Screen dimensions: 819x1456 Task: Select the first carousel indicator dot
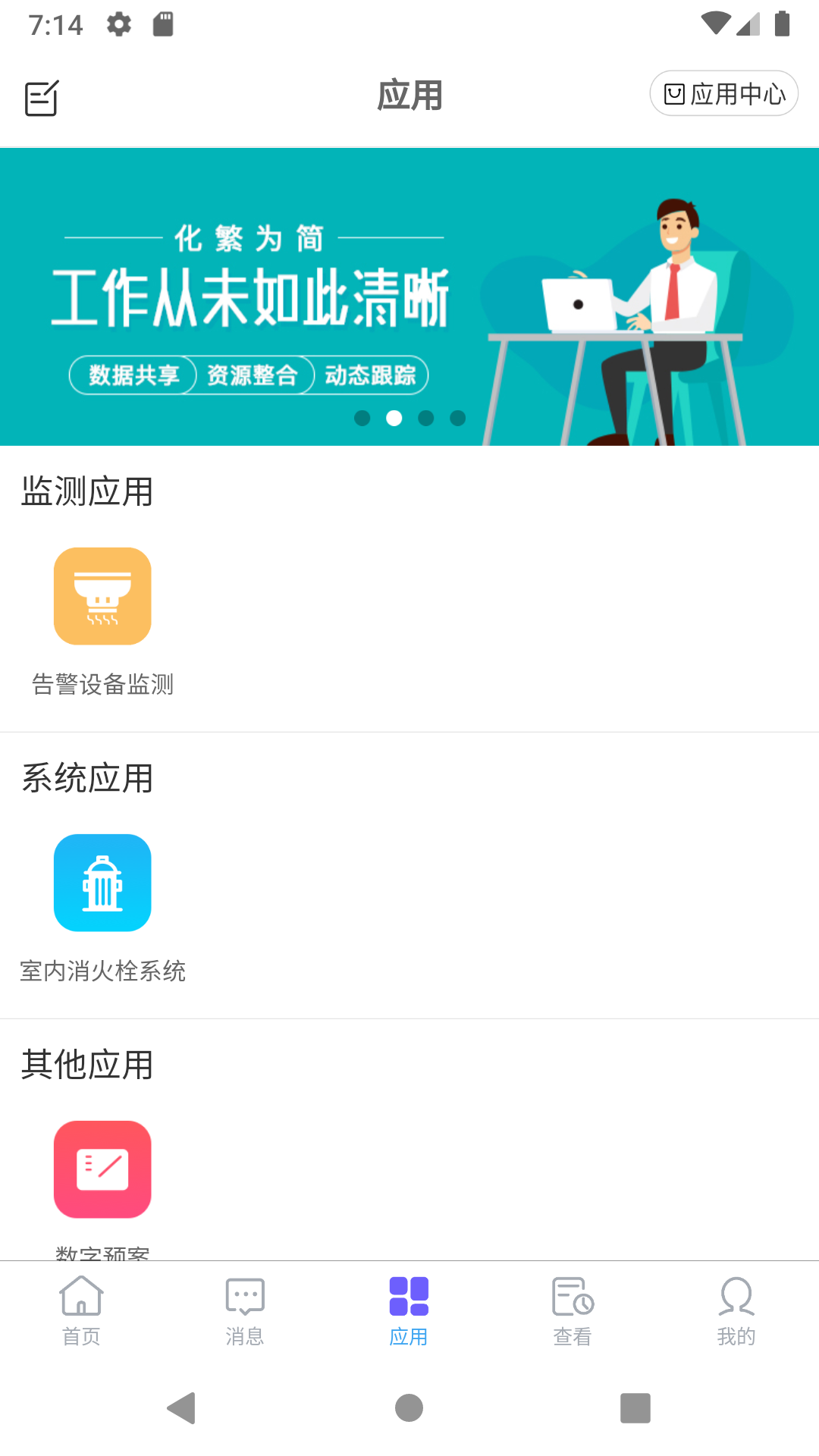point(362,418)
